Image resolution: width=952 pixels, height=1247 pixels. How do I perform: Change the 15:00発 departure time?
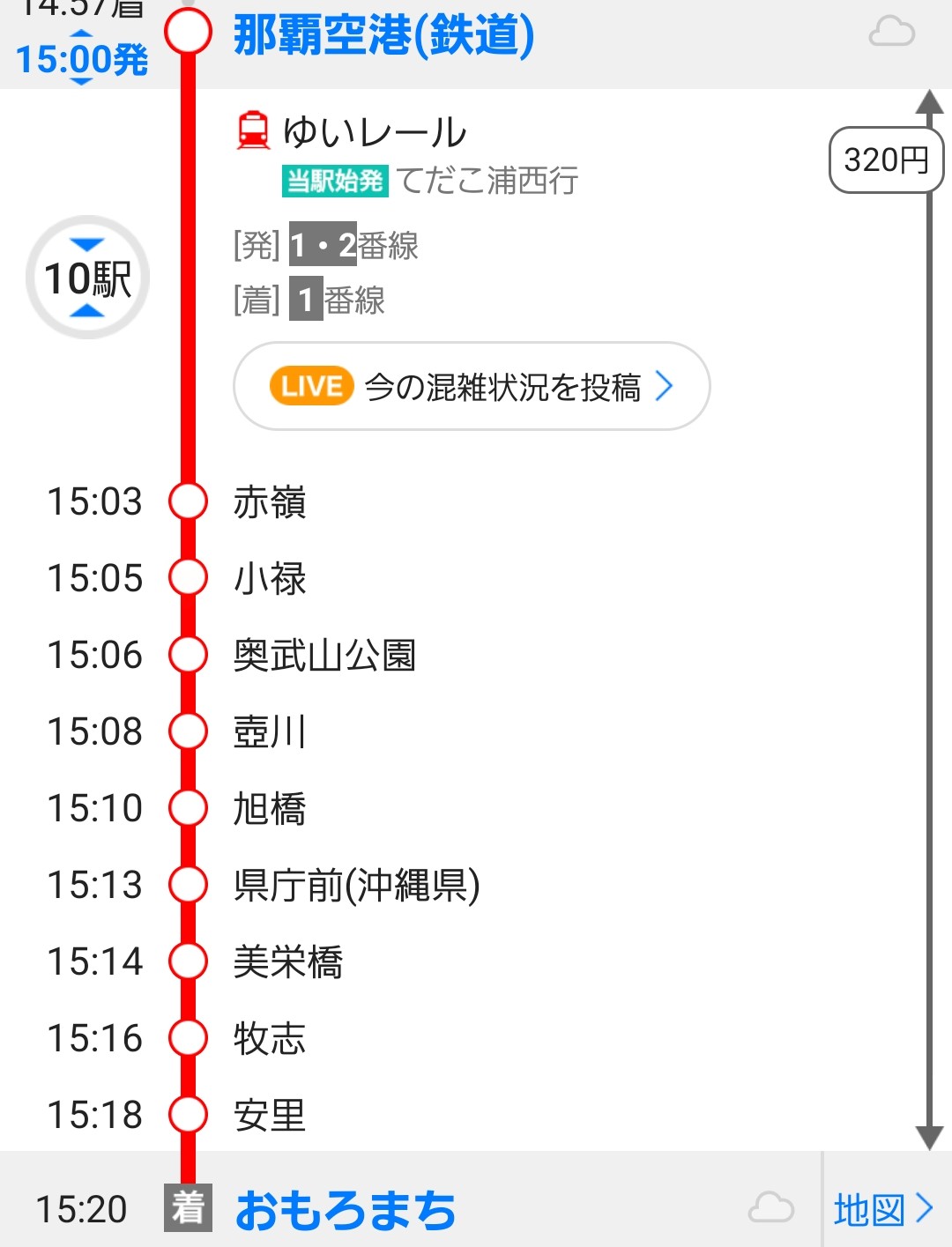[81, 59]
